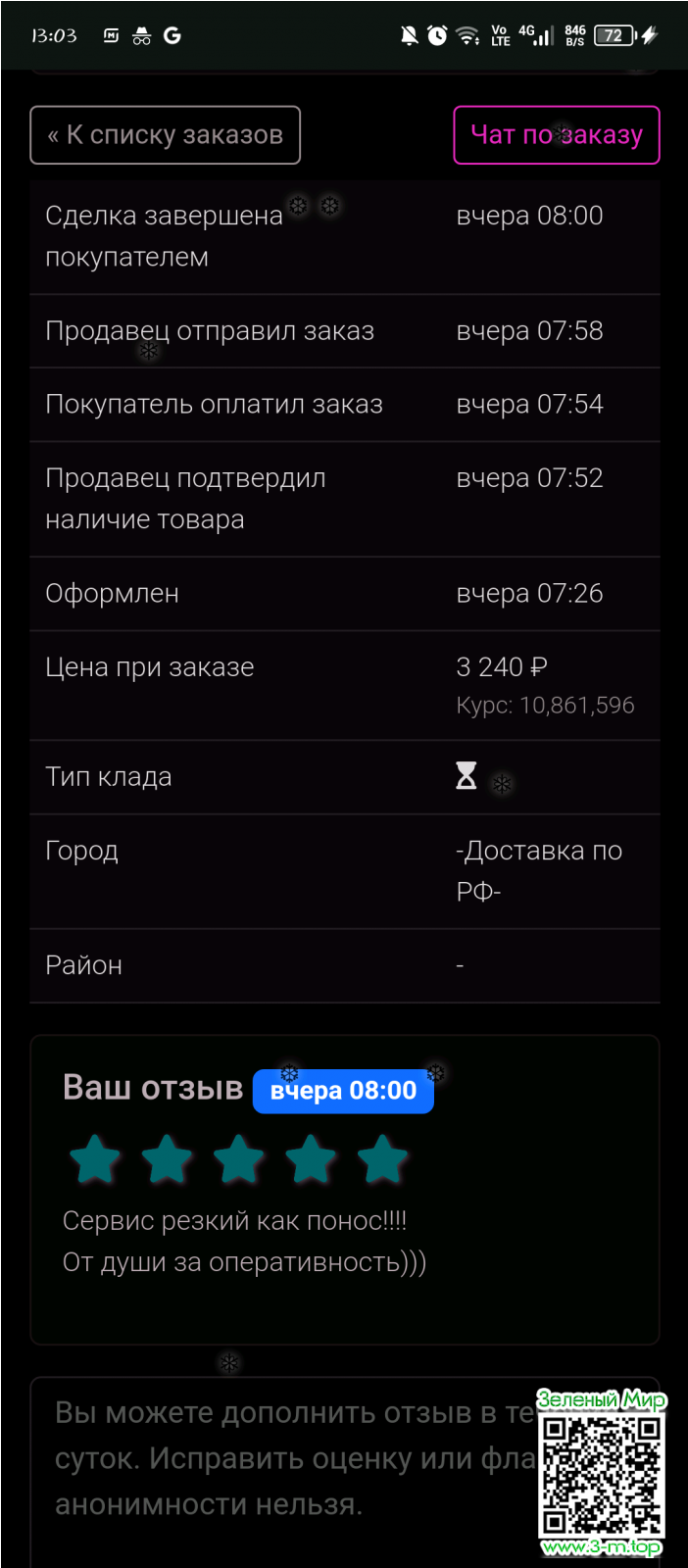Viewport: 688px width, 1568px height.
Task: Open the order chat
Action: (556, 135)
